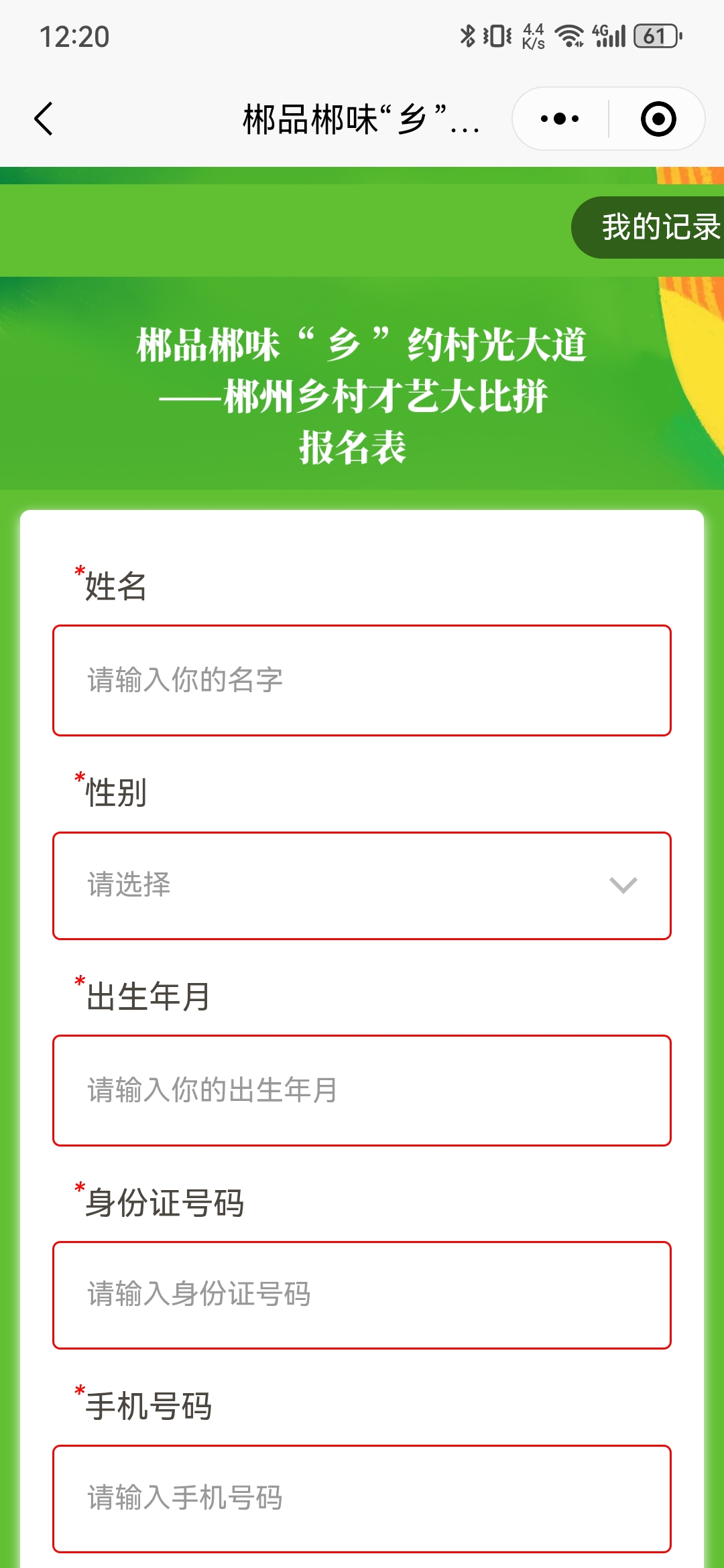724x1568 pixels.
Task: Open 我的记录 records page
Action: tap(654, 227)
